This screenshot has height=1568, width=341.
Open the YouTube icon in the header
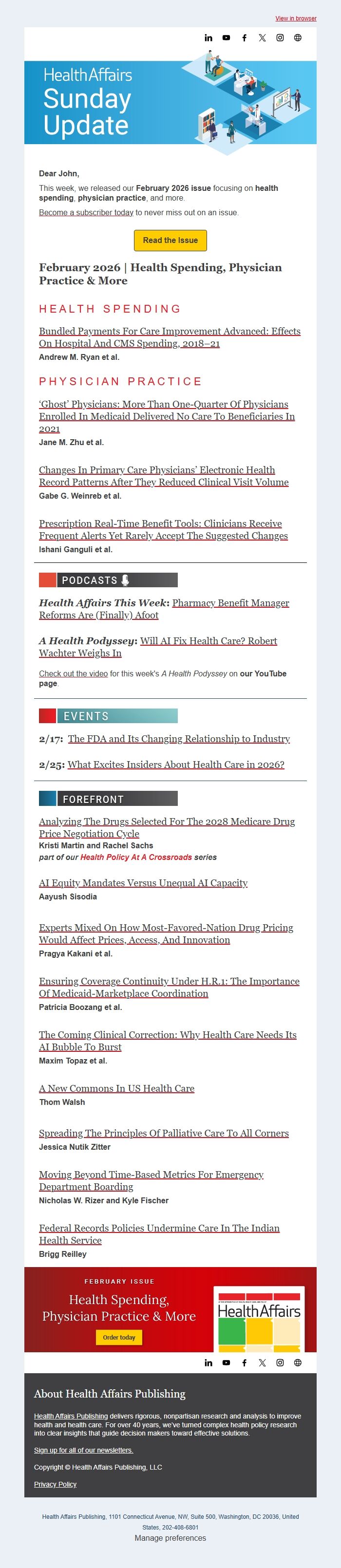226,38
